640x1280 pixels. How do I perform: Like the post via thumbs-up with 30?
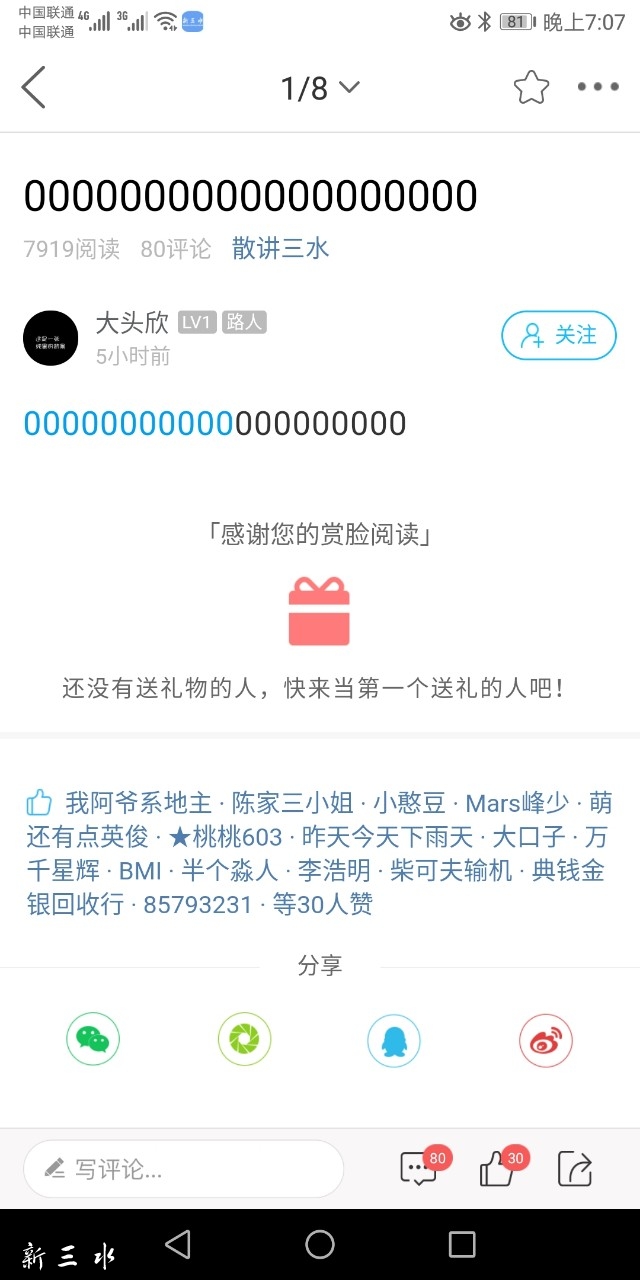[x=498, y=1168]
